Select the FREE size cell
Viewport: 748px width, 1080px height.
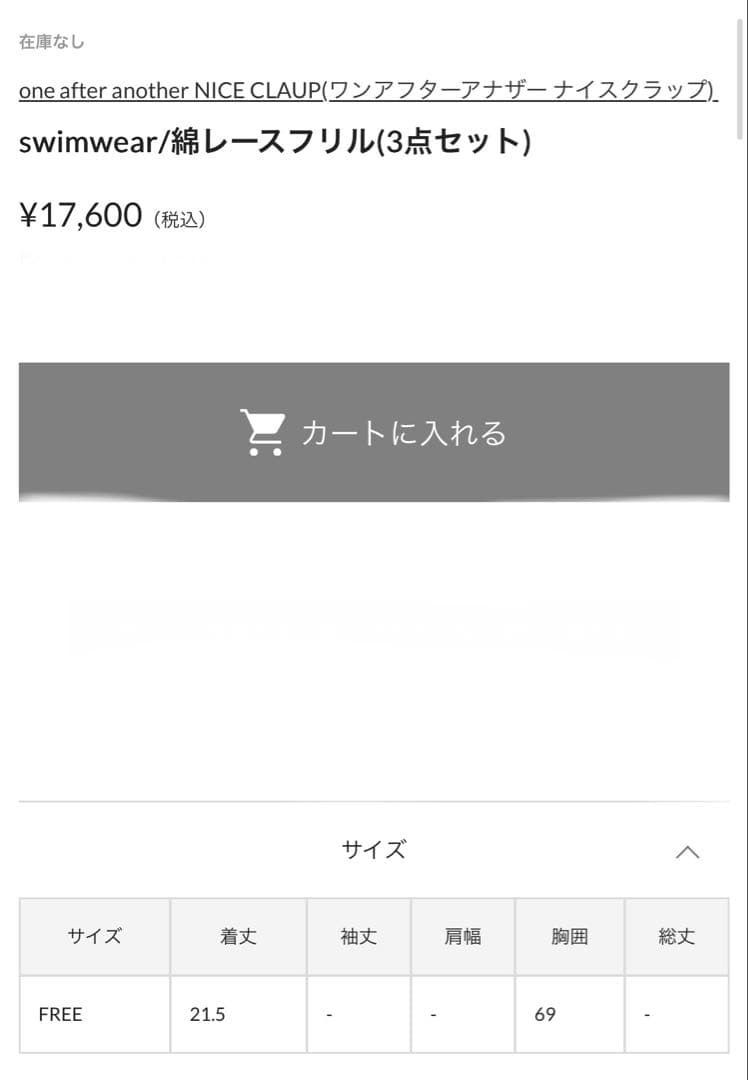pyautogui.click(x=60, y=1014)
